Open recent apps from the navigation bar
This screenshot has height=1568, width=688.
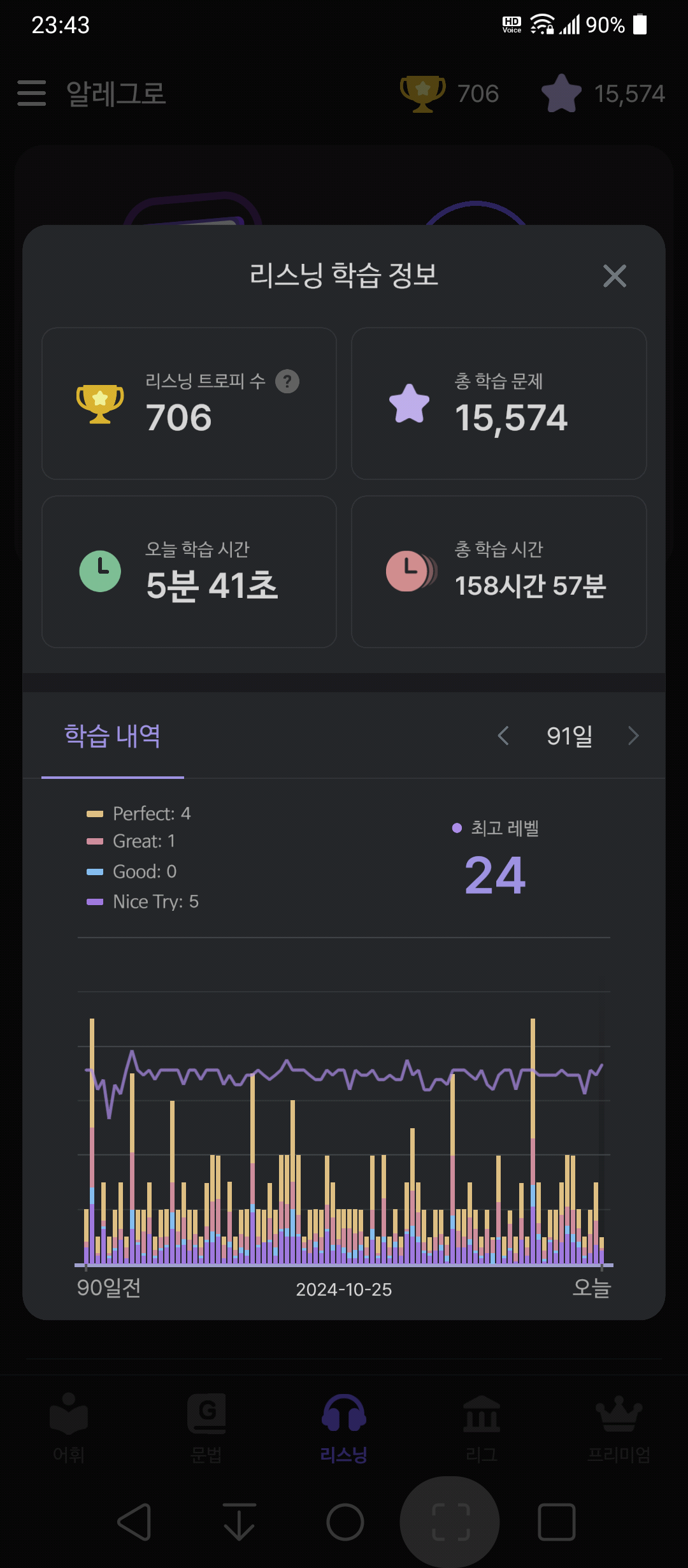(557, 1522)
